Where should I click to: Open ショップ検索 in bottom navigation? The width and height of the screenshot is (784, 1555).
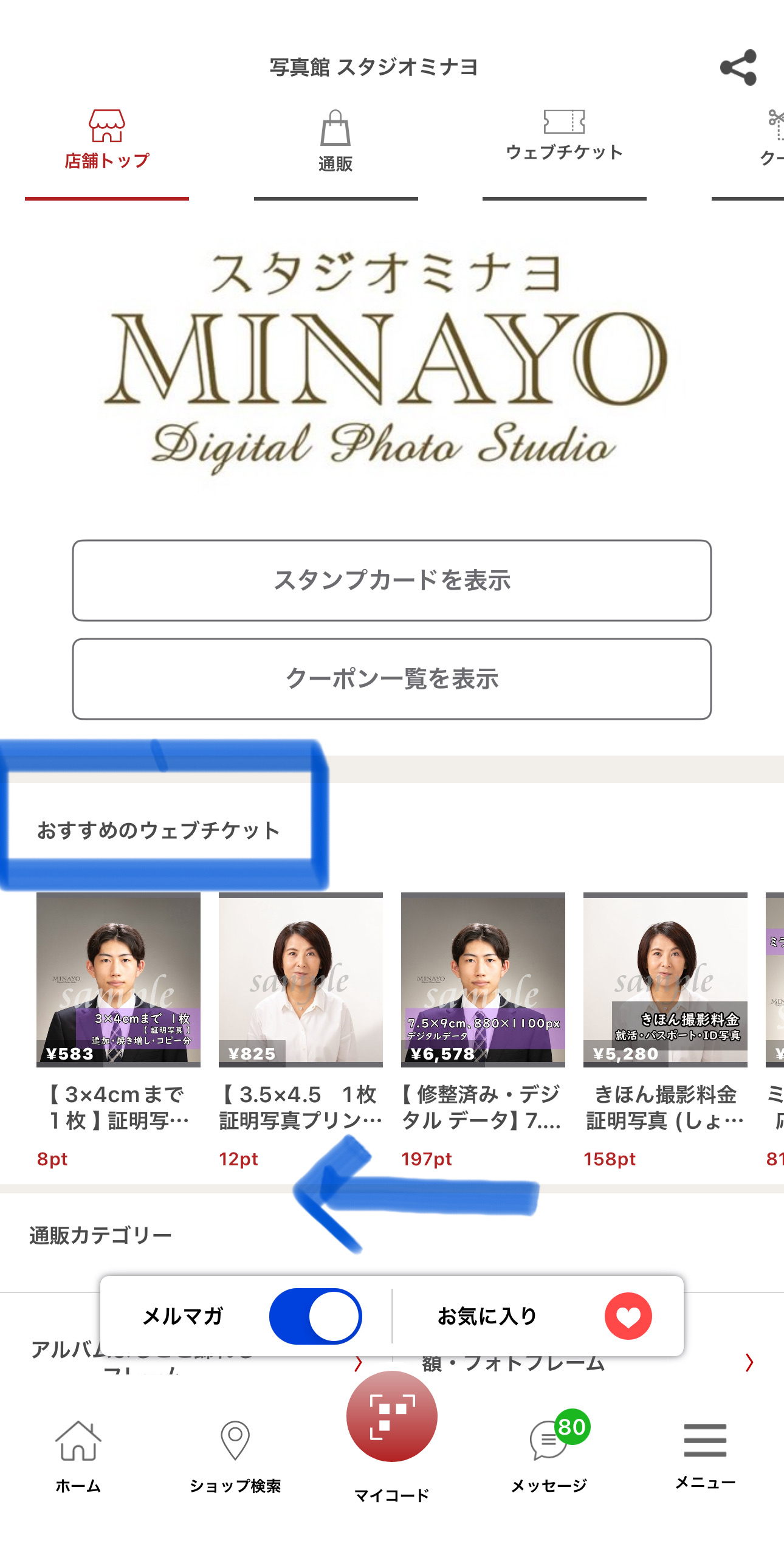point(235,1457)
